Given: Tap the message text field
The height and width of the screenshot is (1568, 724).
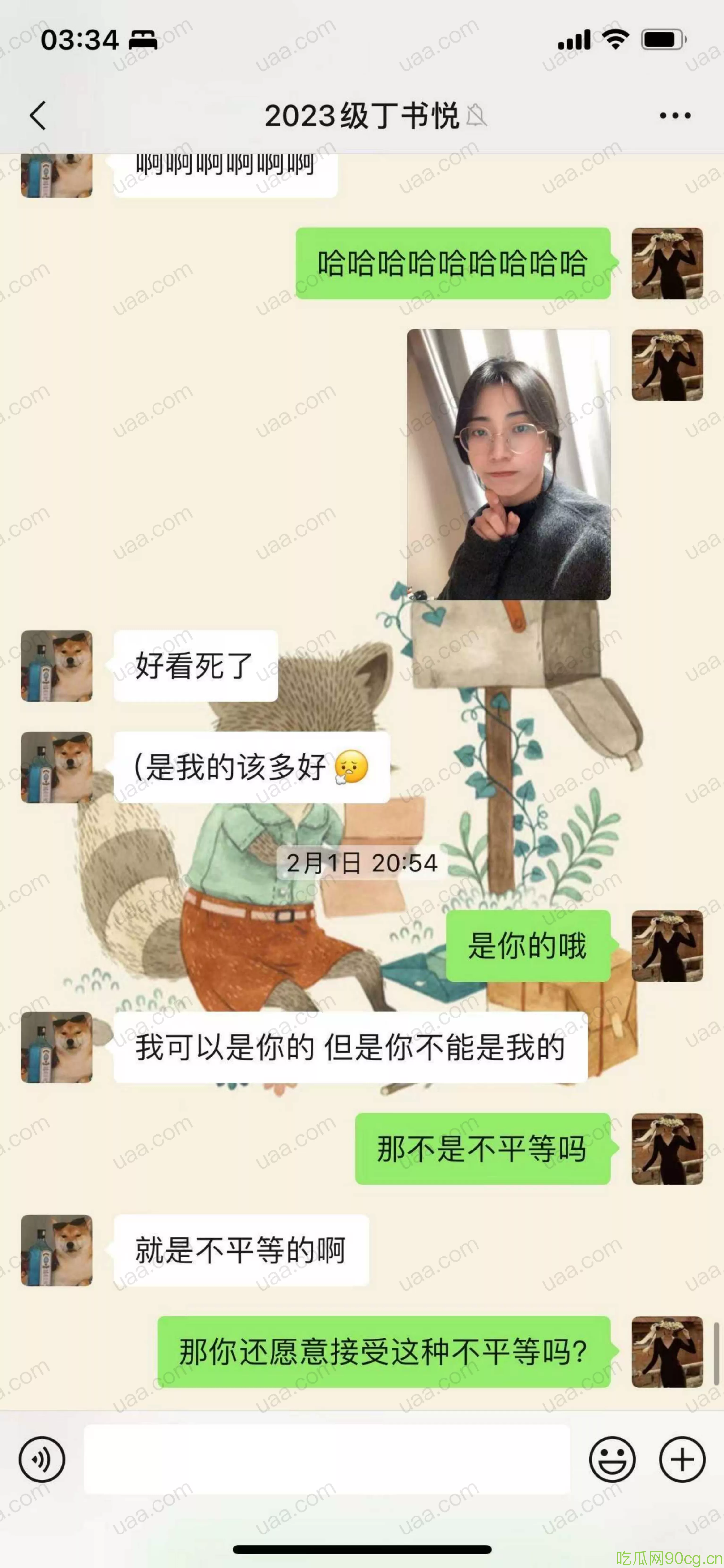Looking at the screenshot, I should (327, 1459).
